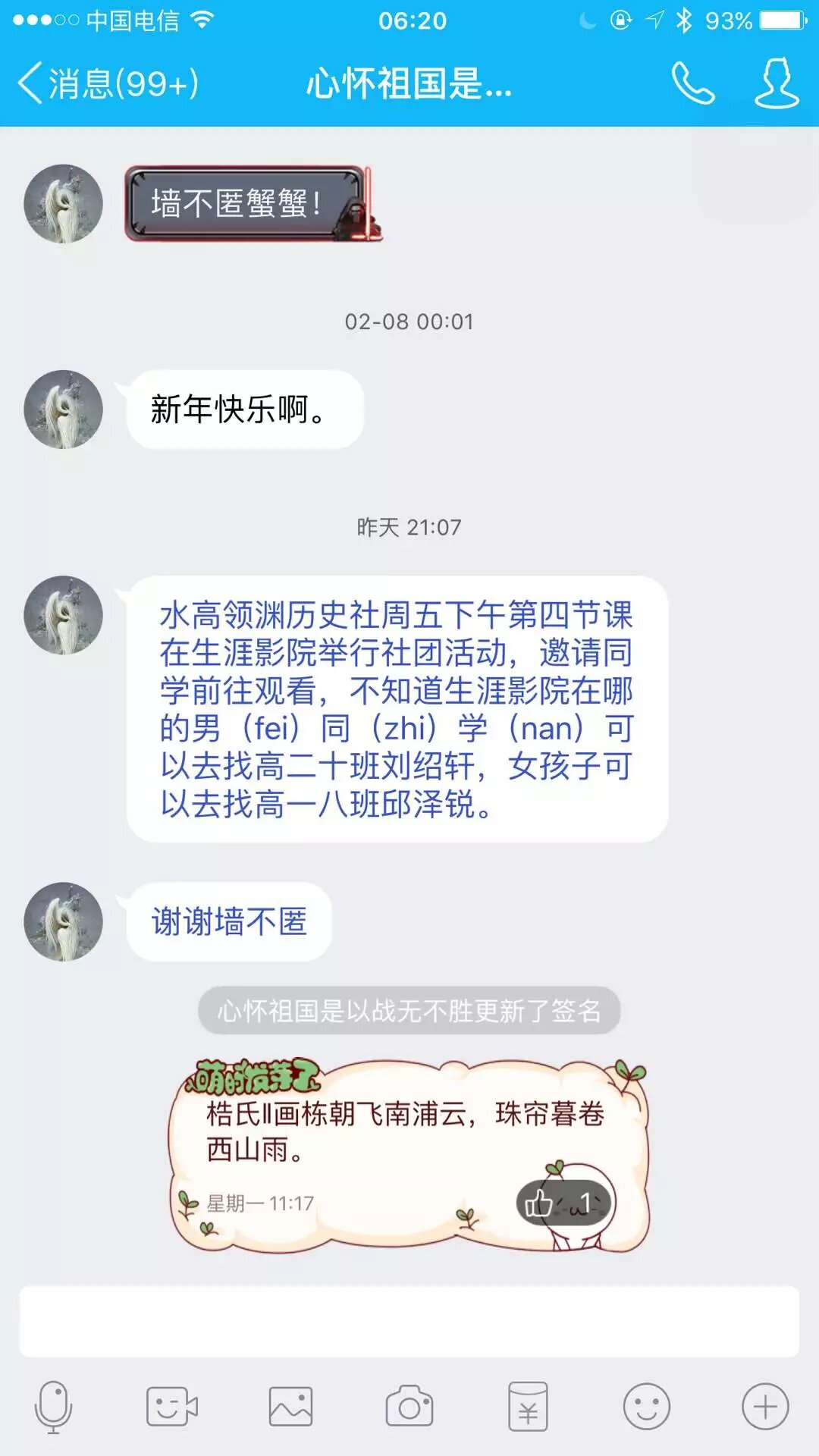Like the signature update card
The height and width of the screenshot is (1456, 819).
[x=563, y=1203]
